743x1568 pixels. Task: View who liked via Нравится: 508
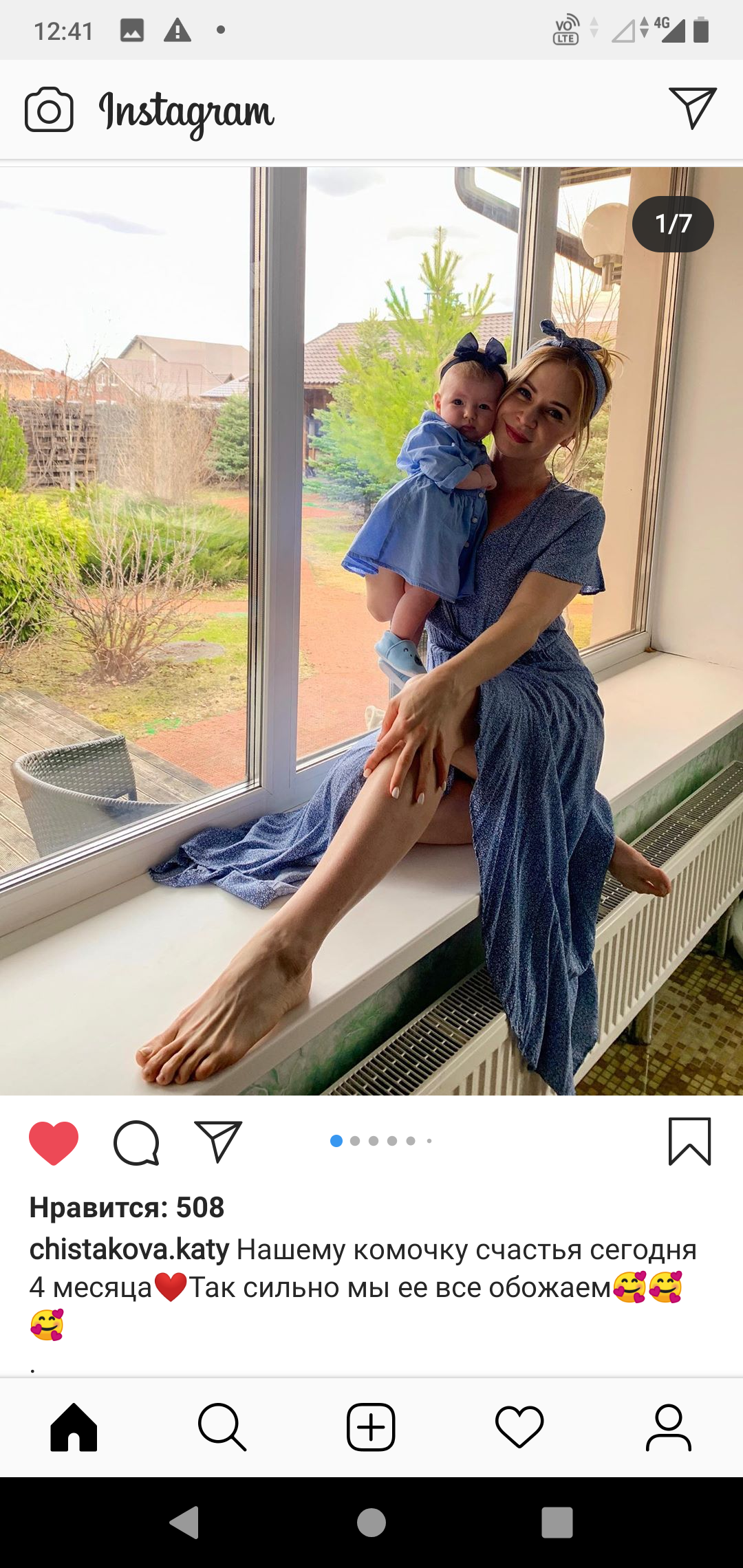click(x=127, y=1208)
